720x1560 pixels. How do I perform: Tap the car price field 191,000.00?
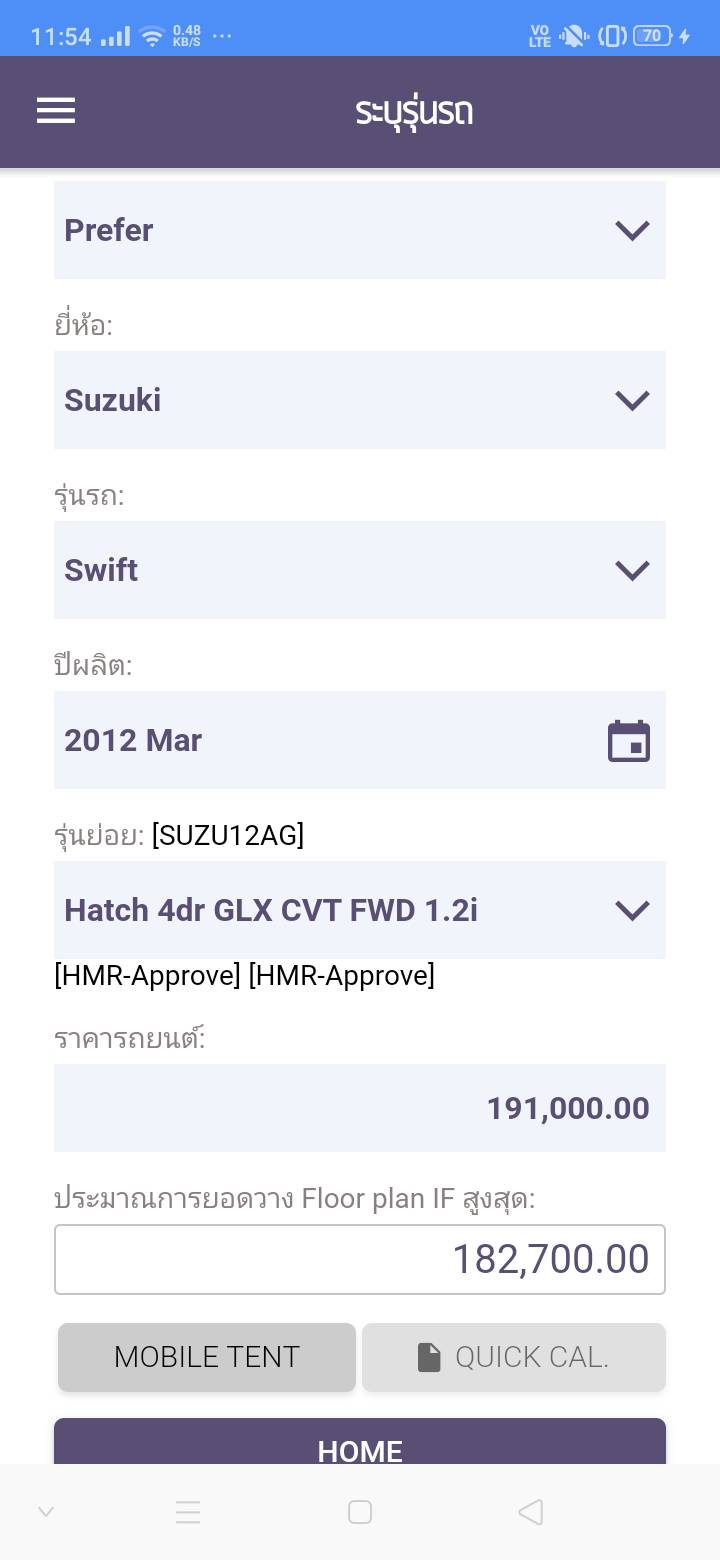click(360, 1108)
